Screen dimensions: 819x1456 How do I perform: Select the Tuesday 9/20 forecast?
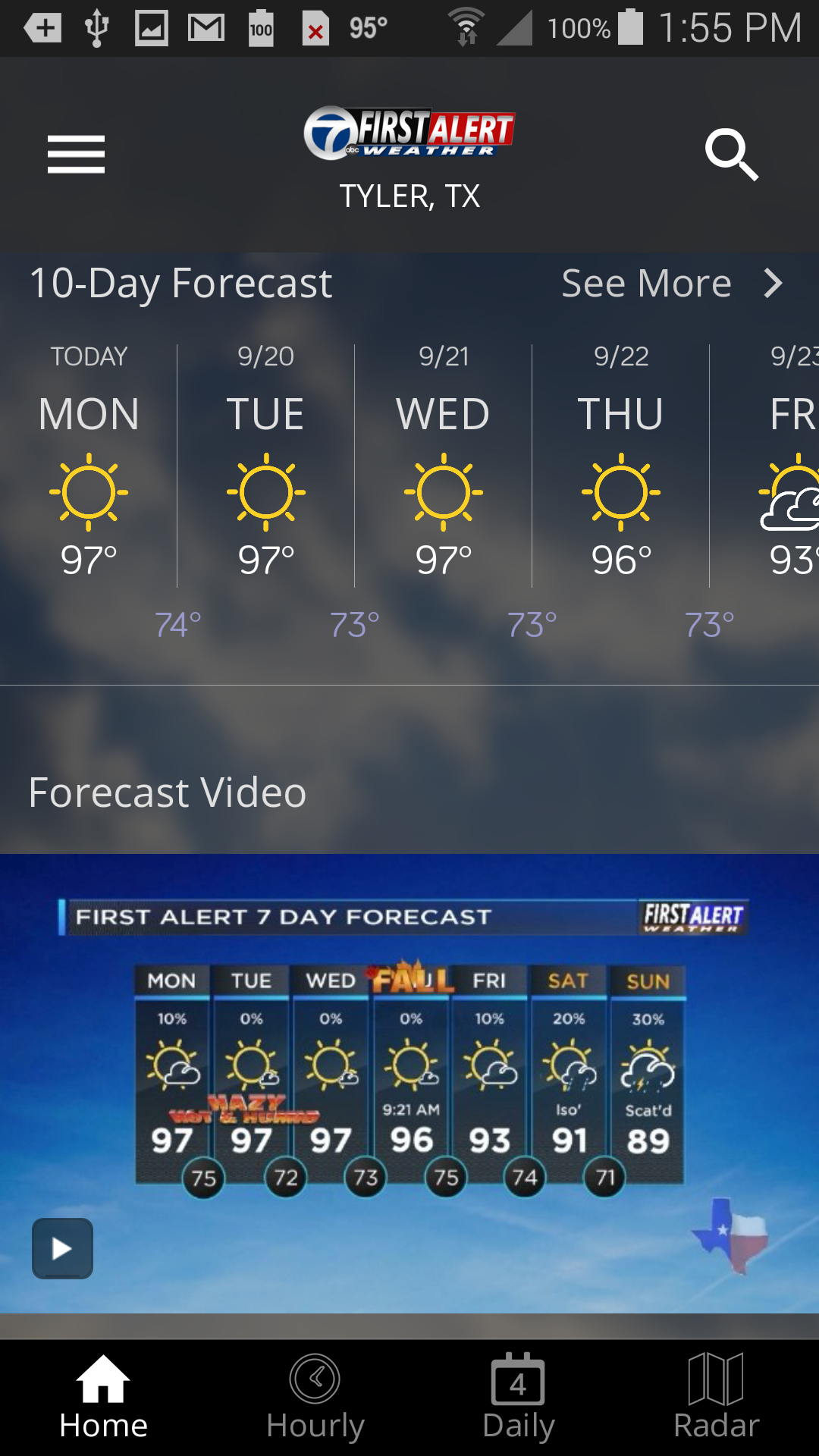tap(265, 464)
